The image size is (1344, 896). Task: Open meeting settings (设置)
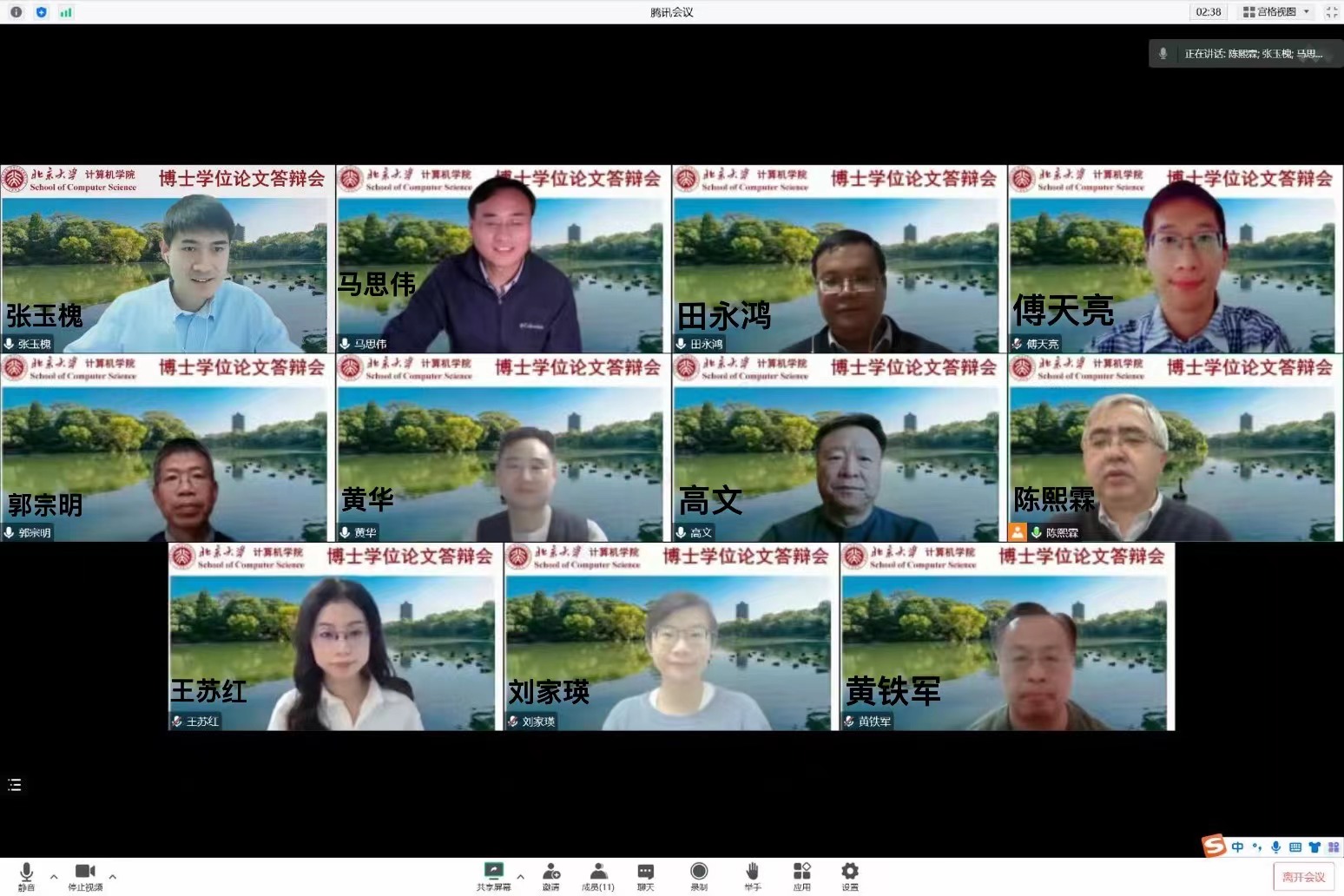pyautogui.click(x=850, y=875)
